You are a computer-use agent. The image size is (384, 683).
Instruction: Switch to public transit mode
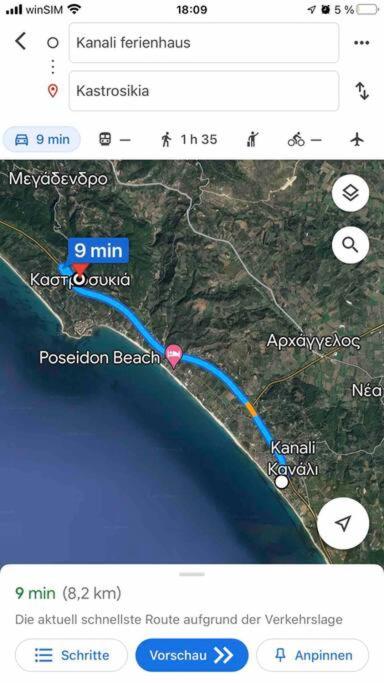(x=115, y=139)
